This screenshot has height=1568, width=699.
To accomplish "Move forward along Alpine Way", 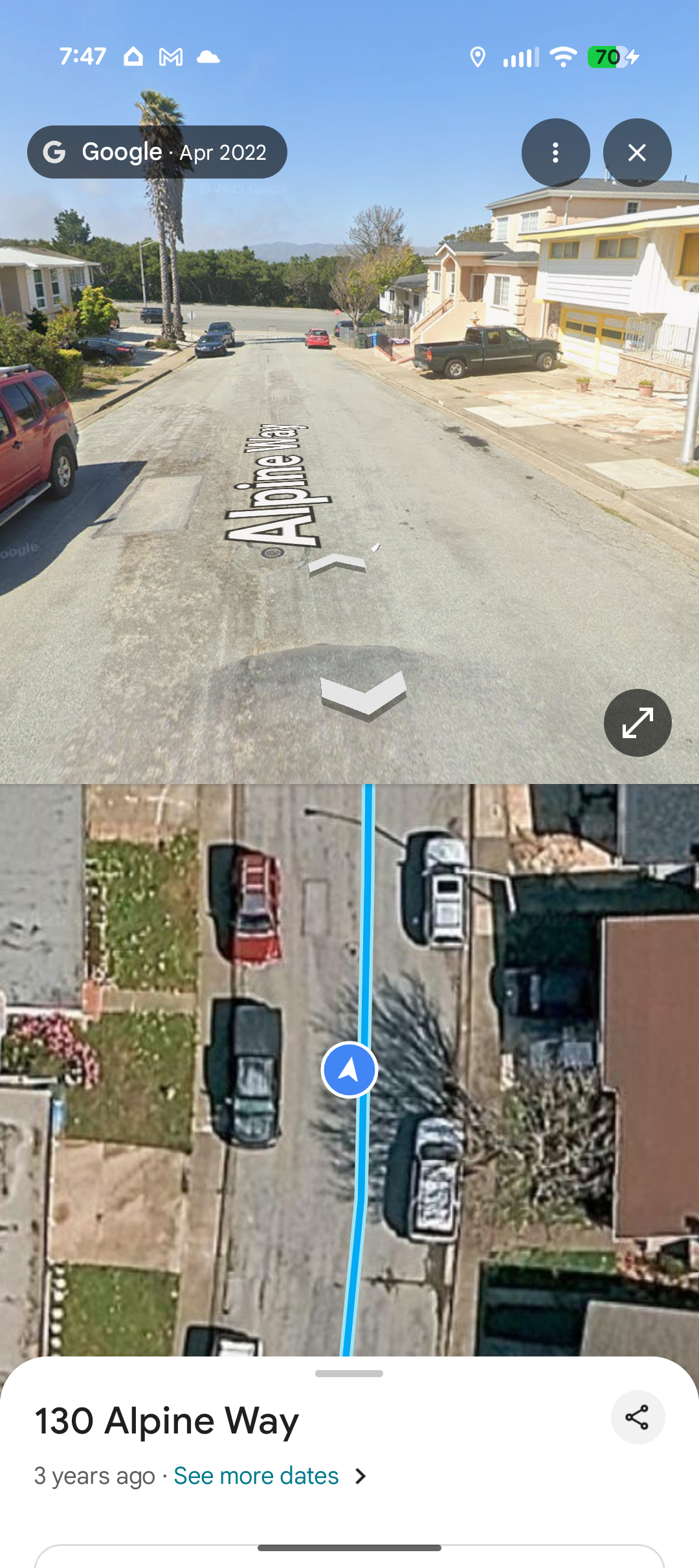I will 337,564.
